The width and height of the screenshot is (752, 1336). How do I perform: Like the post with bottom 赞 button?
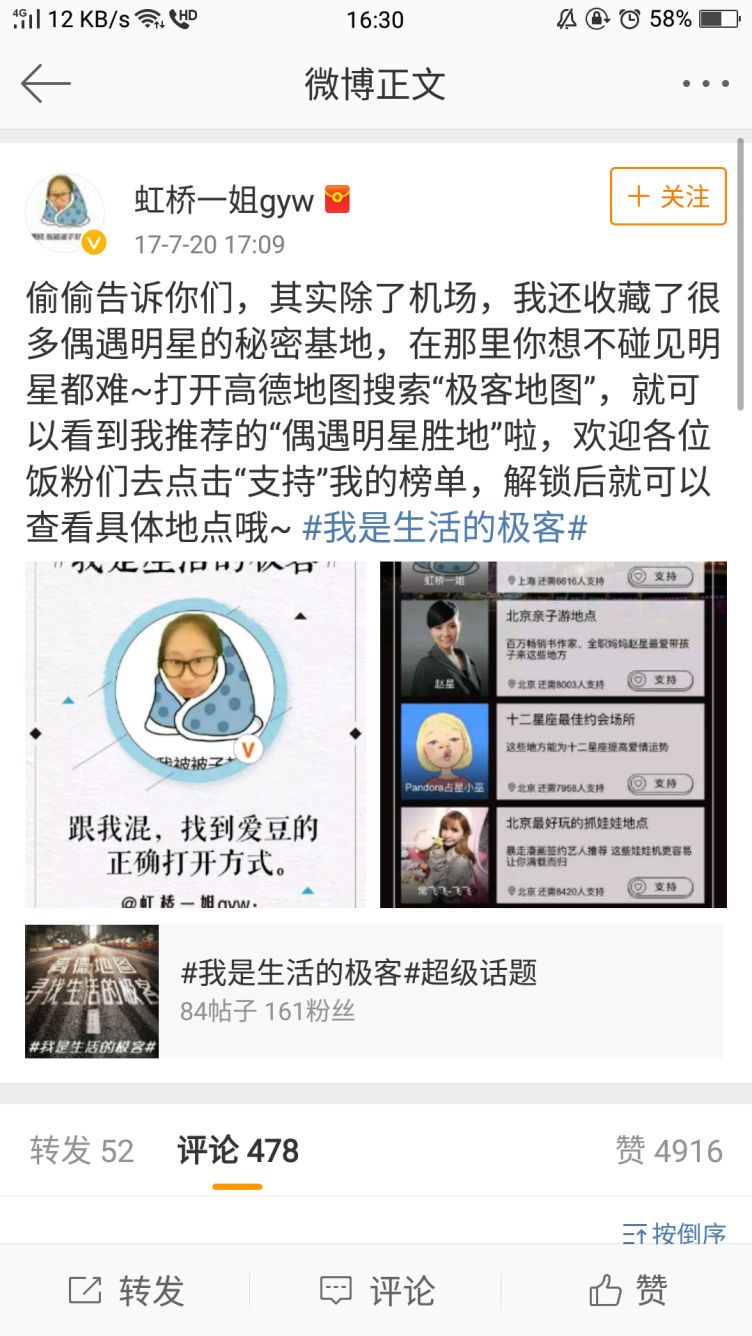[x=628, y=1290]
